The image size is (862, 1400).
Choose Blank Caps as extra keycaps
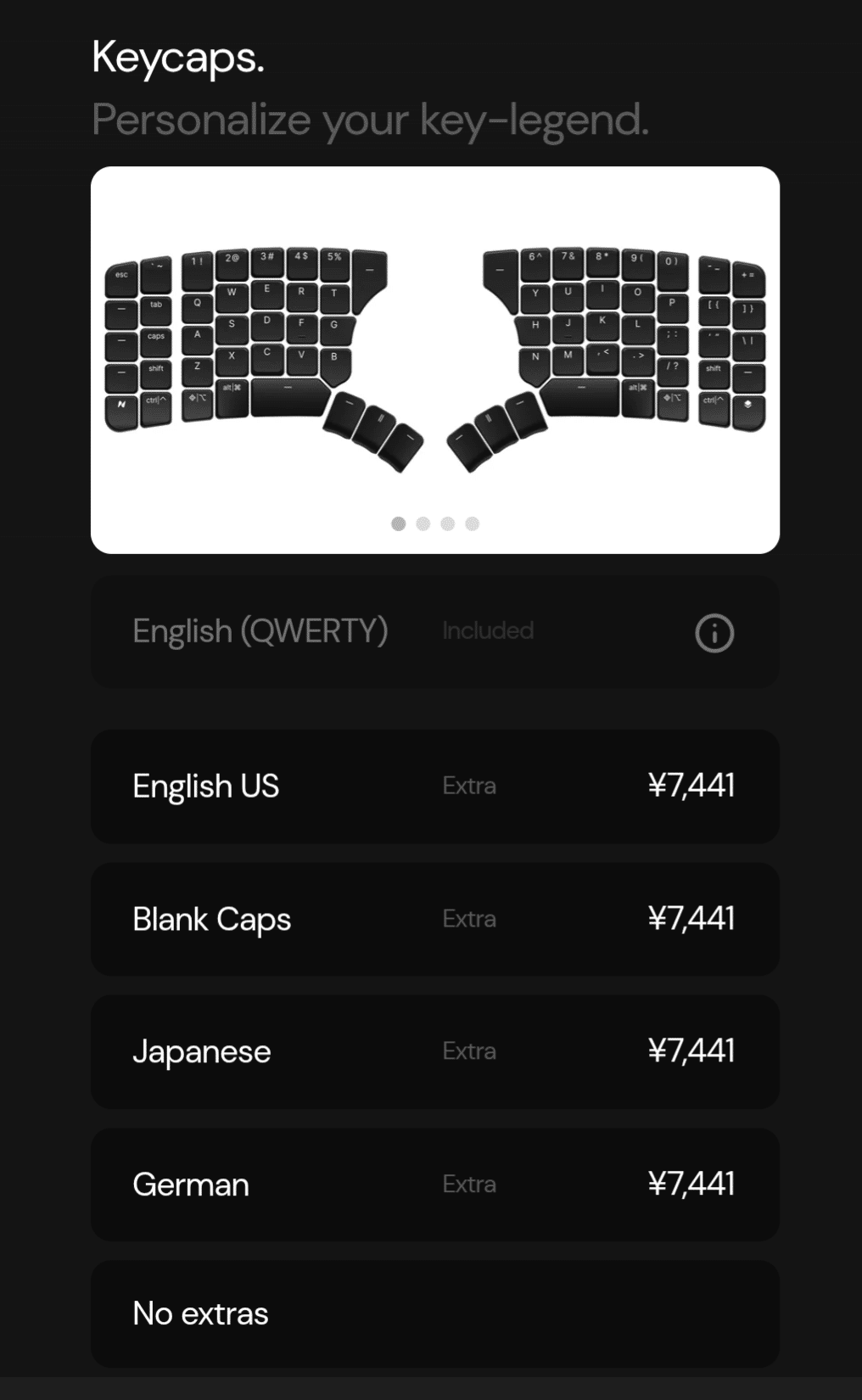434,919
